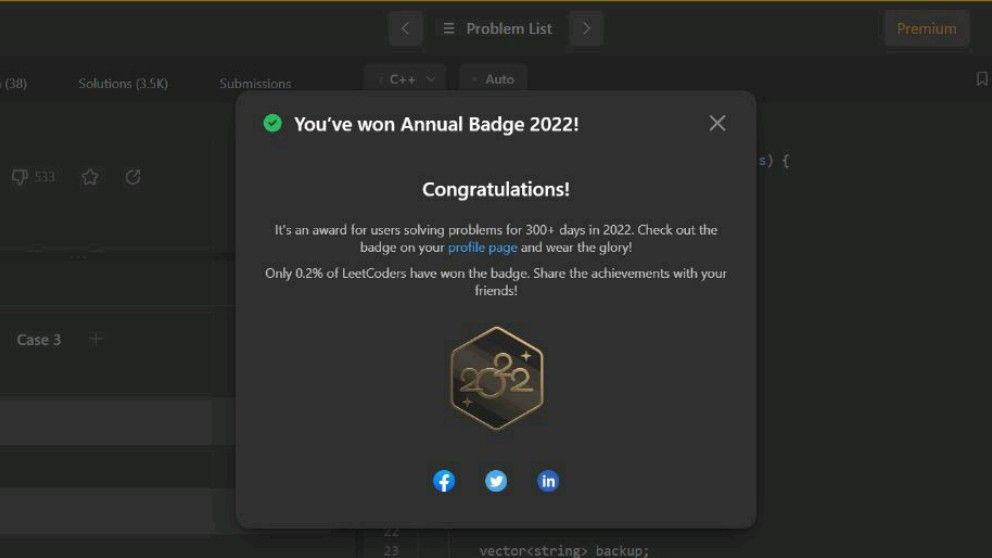Open the profile page link
This screenshot has width=992, height=558.
482,247
